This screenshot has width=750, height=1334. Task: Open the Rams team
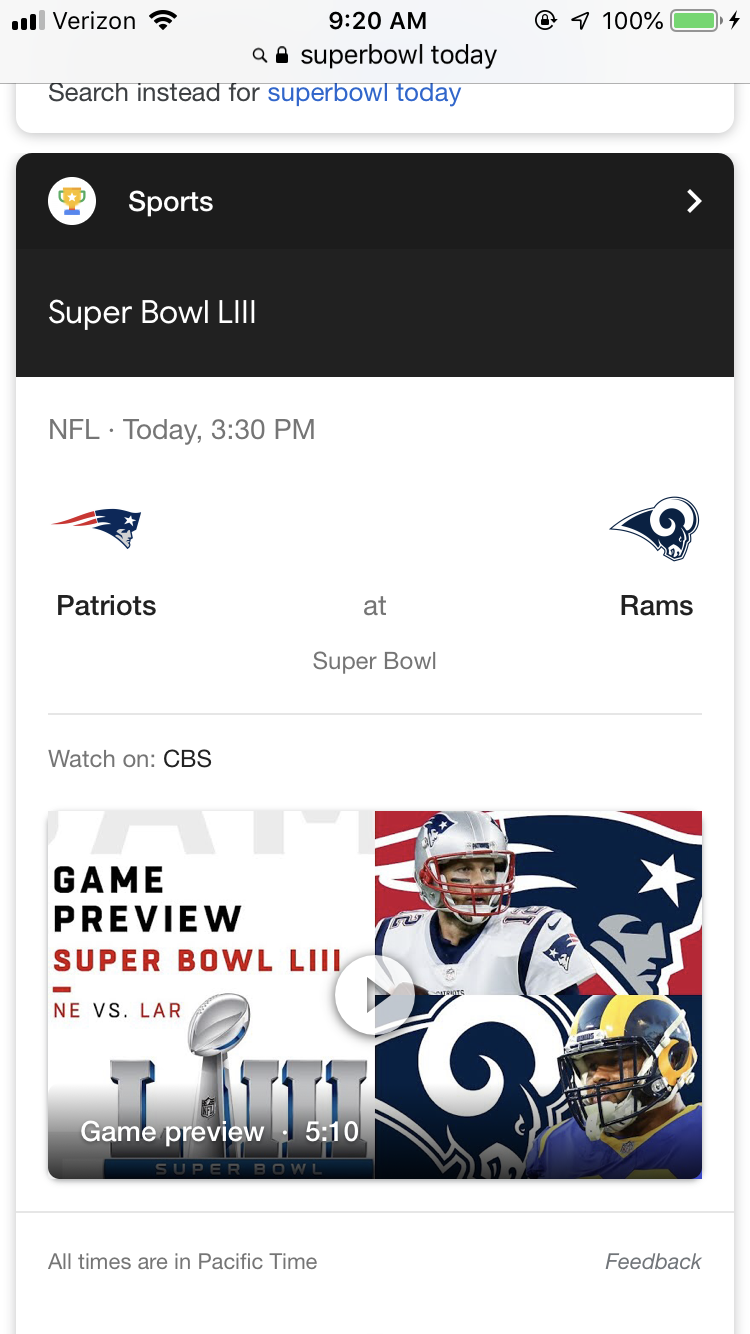(x=656, y=606)
